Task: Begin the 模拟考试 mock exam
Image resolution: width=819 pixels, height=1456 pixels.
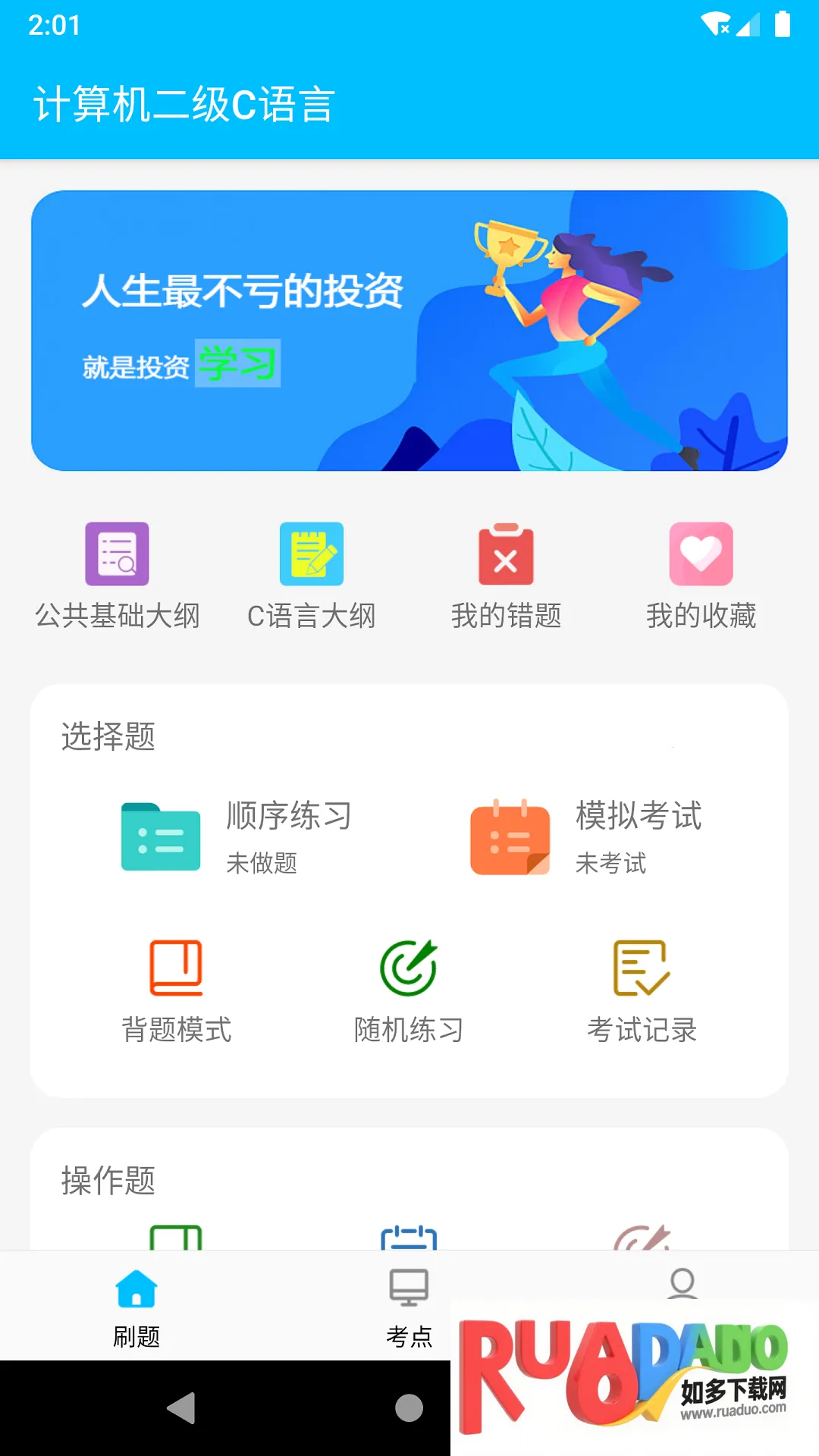Action: click(585, 837)
